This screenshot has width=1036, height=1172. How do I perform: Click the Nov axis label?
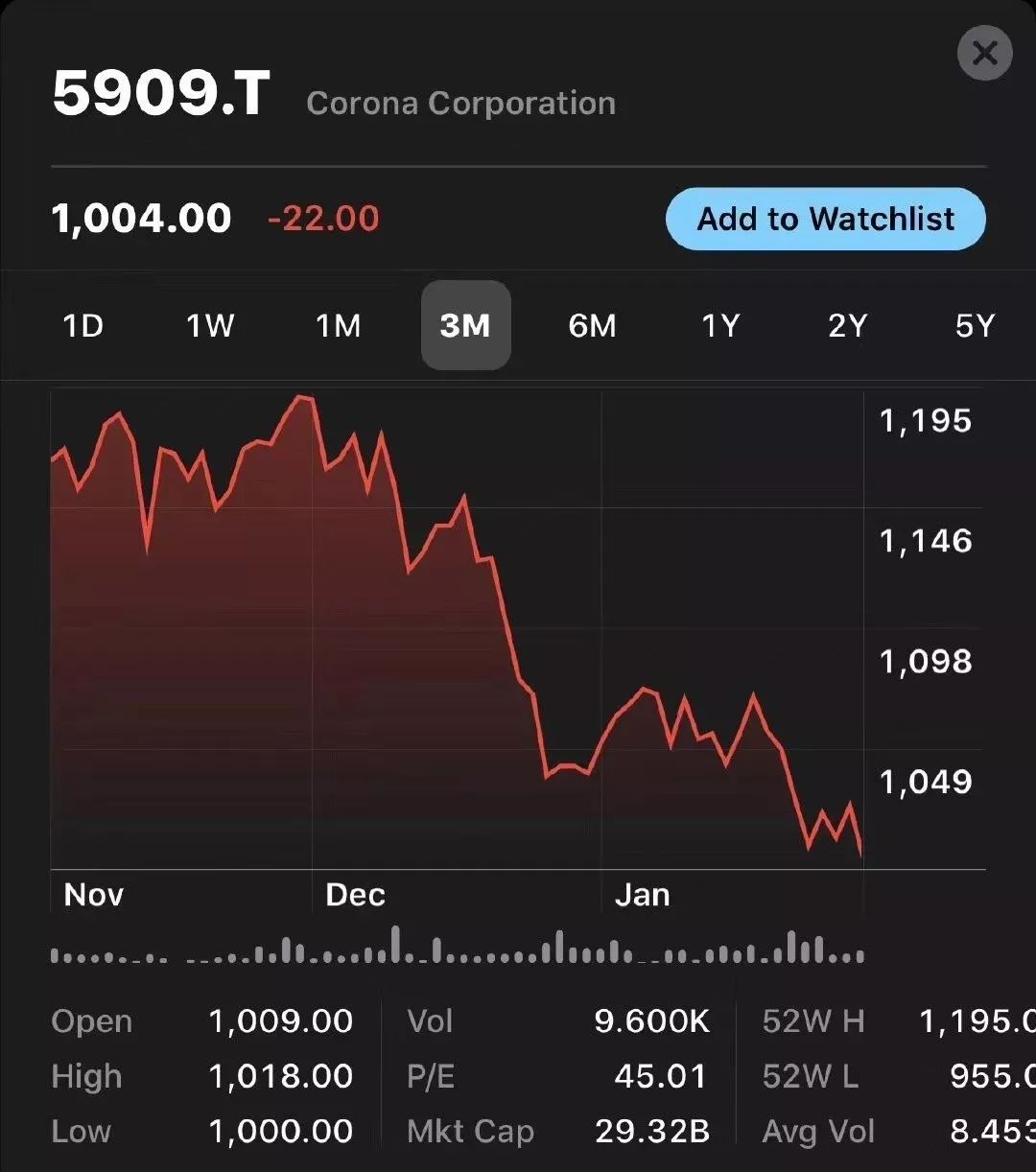tap(93, 895)
